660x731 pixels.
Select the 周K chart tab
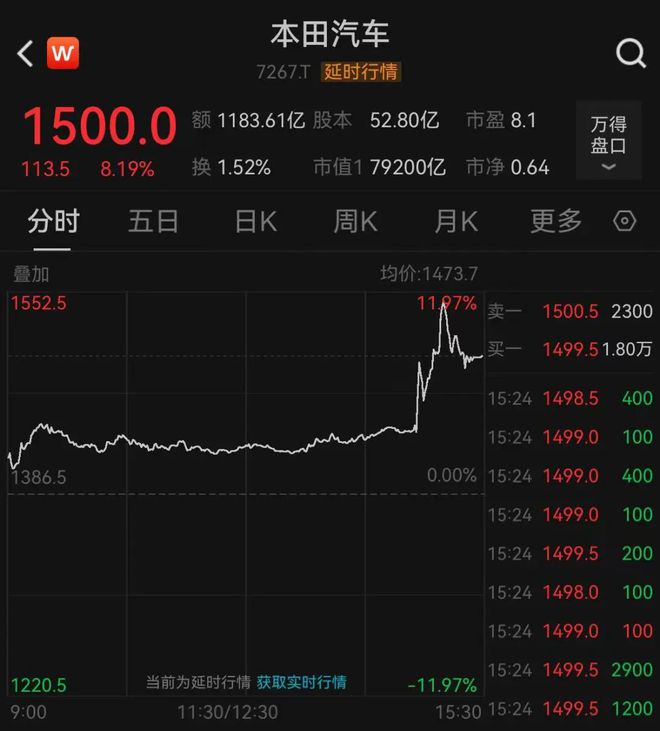coord(355,221)
